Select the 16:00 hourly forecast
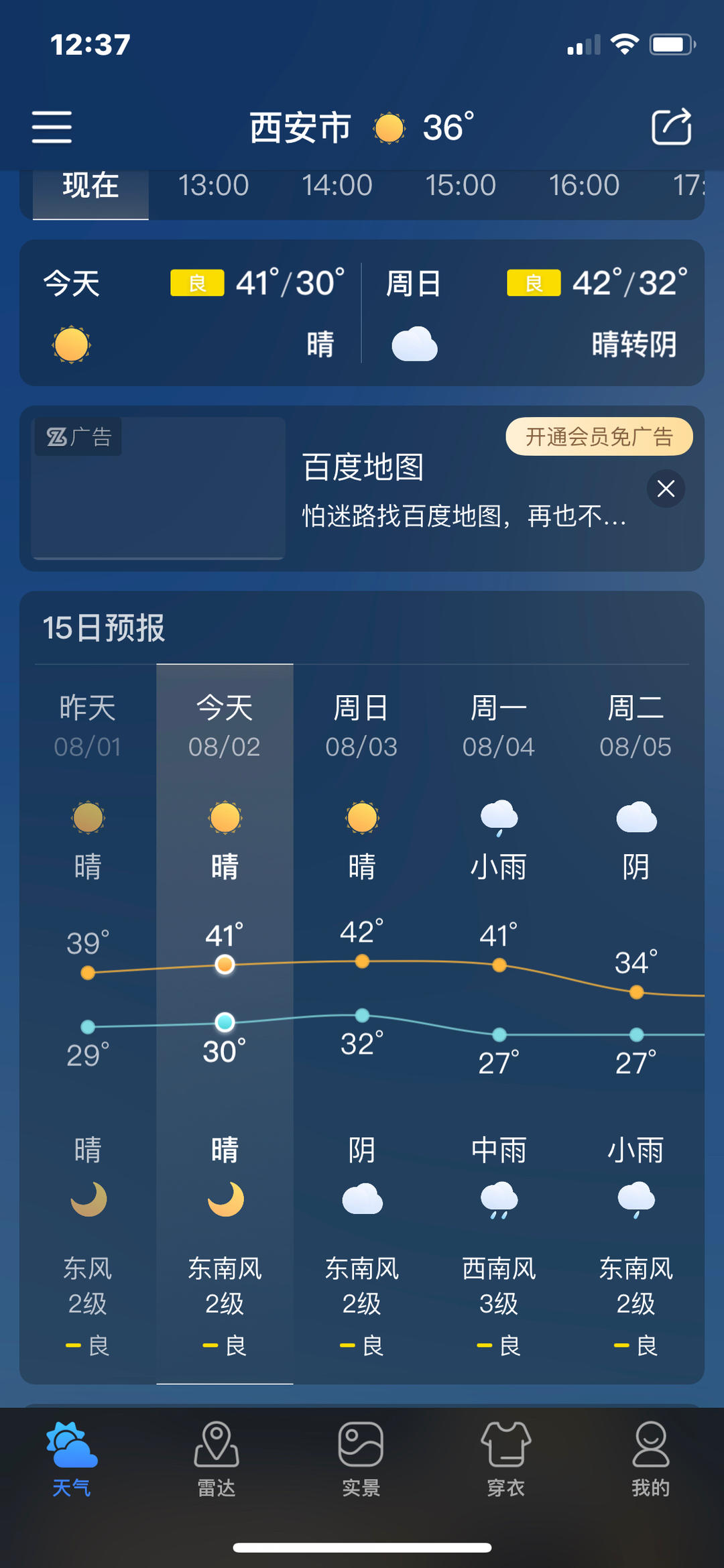This screenshot has height=1568, width=724. point(584,186)
